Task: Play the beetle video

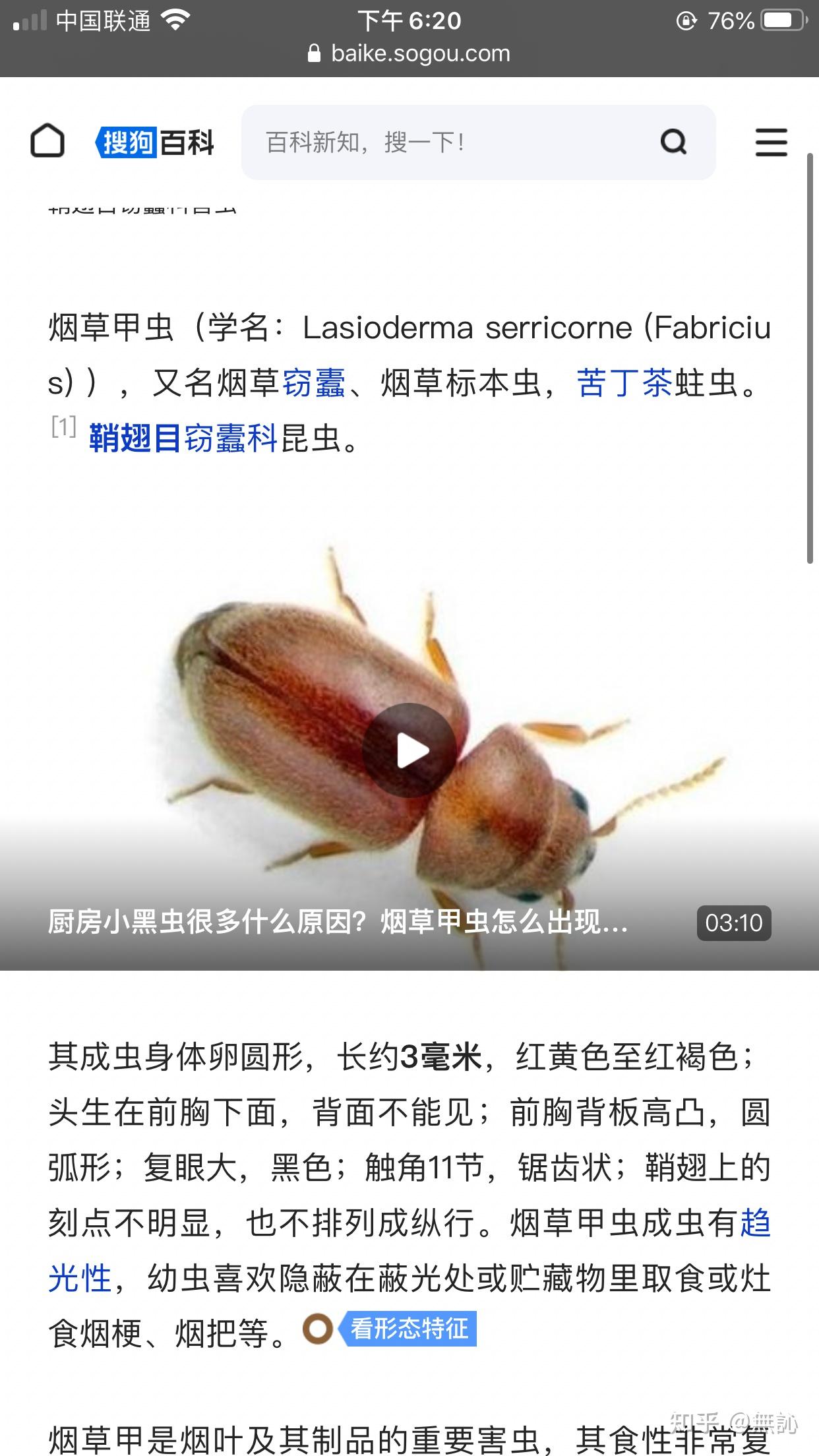Action: click(409, 749)
